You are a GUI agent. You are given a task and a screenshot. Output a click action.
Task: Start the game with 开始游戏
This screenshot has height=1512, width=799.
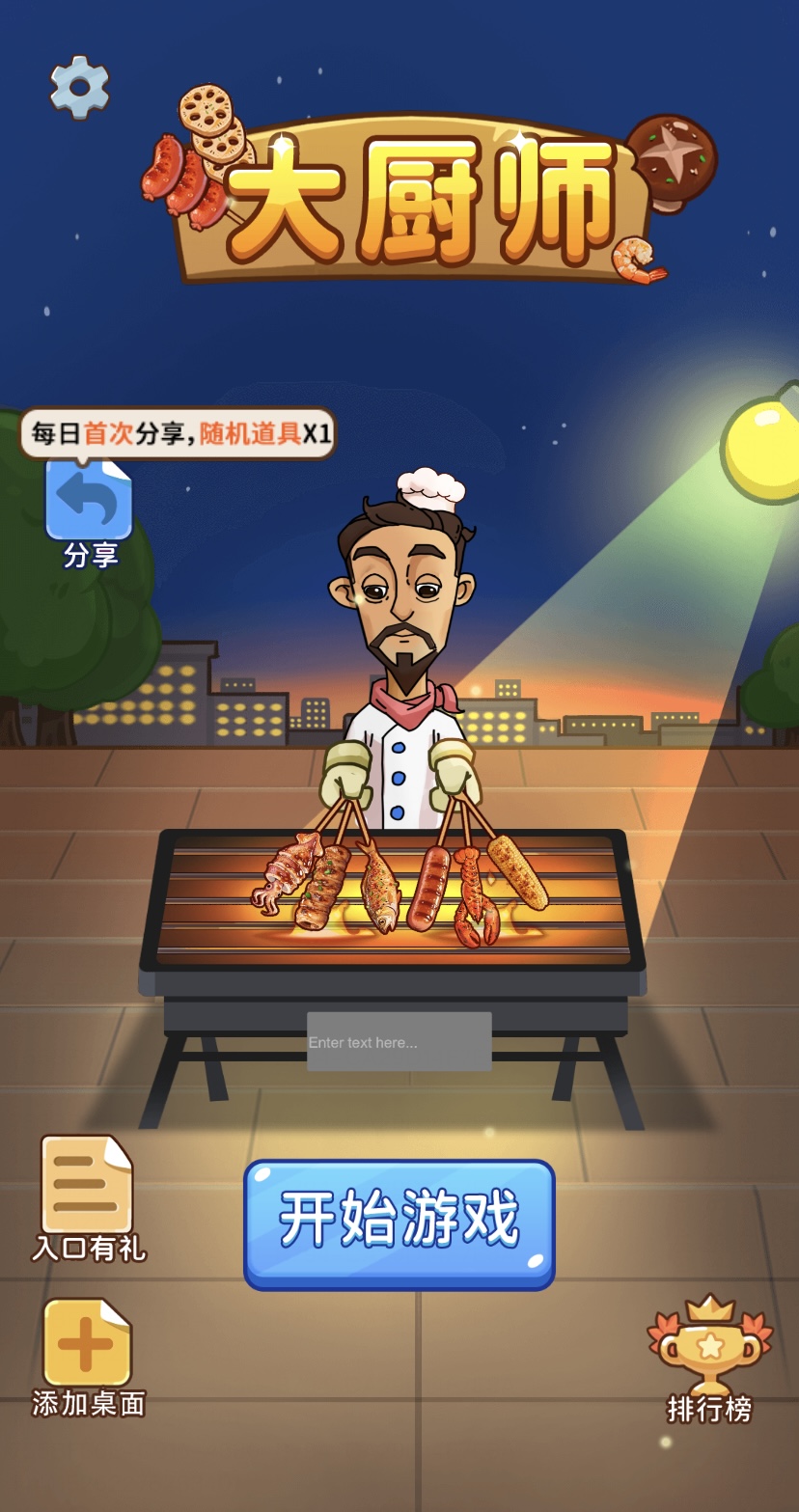[399, 1223]
